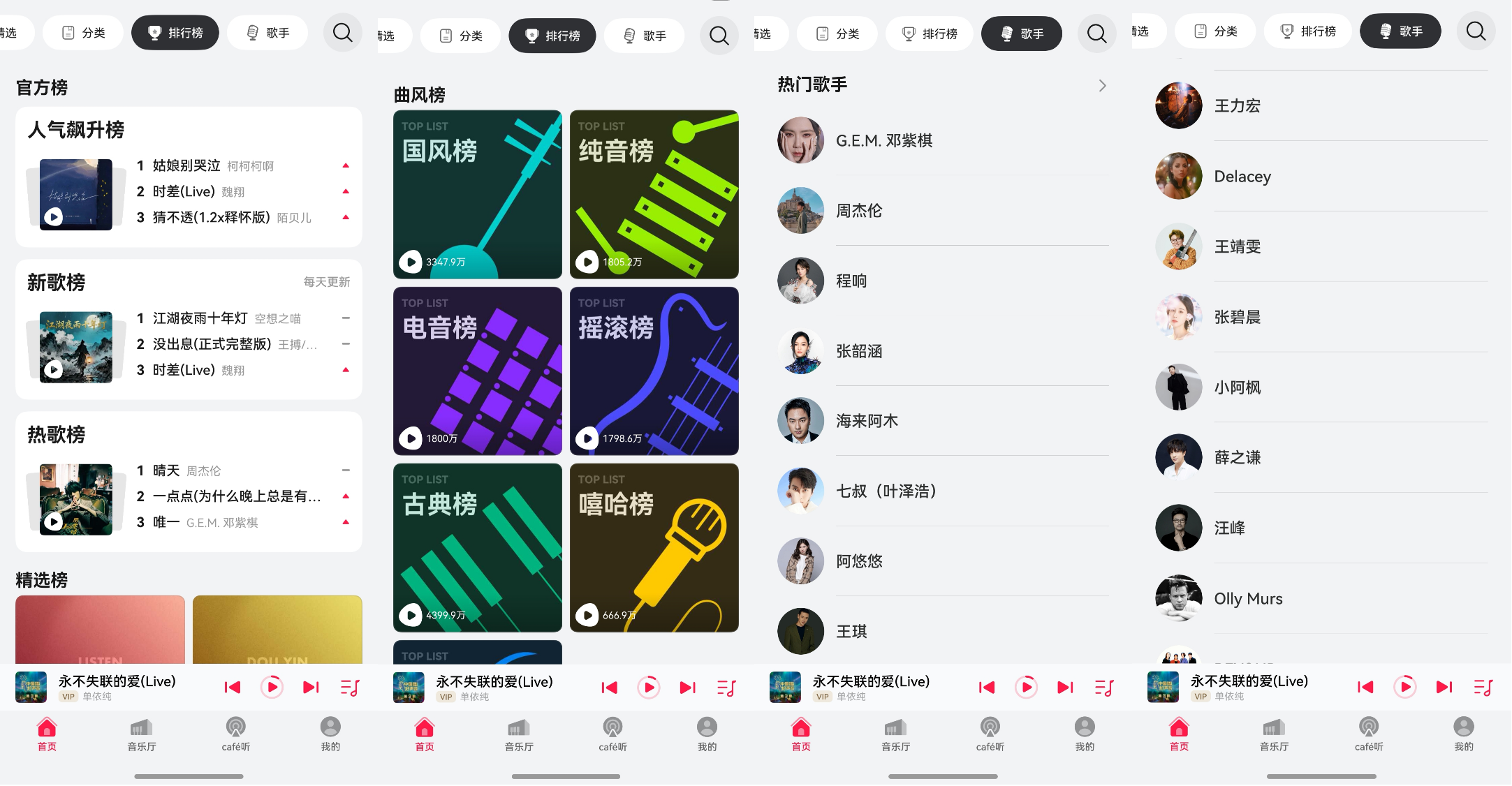Open the 古典榜 genre chart tile
This screenshot has width=1512, height=786.
coord(478,547)
